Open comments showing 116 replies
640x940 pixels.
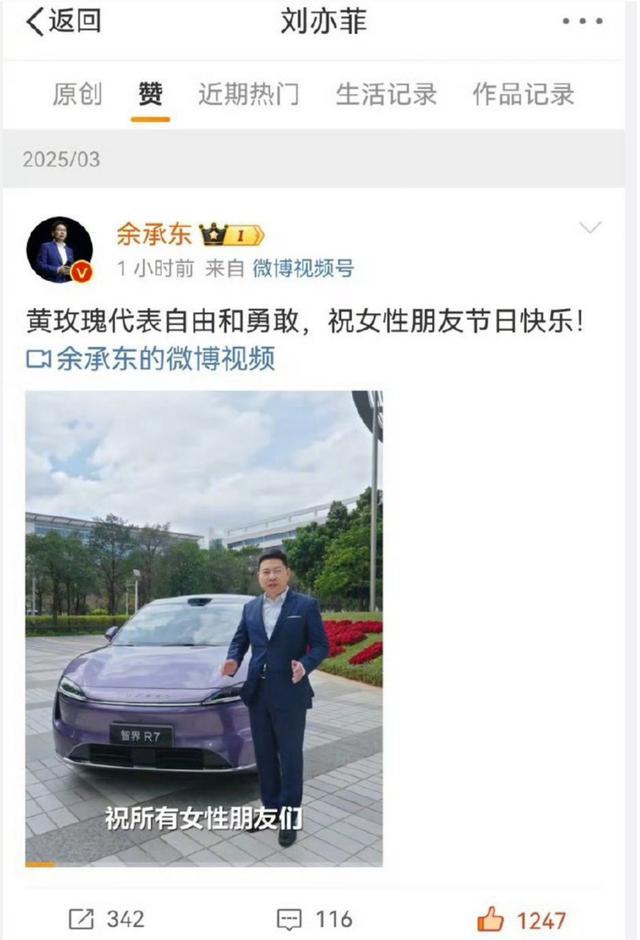(x=315, y=918)
